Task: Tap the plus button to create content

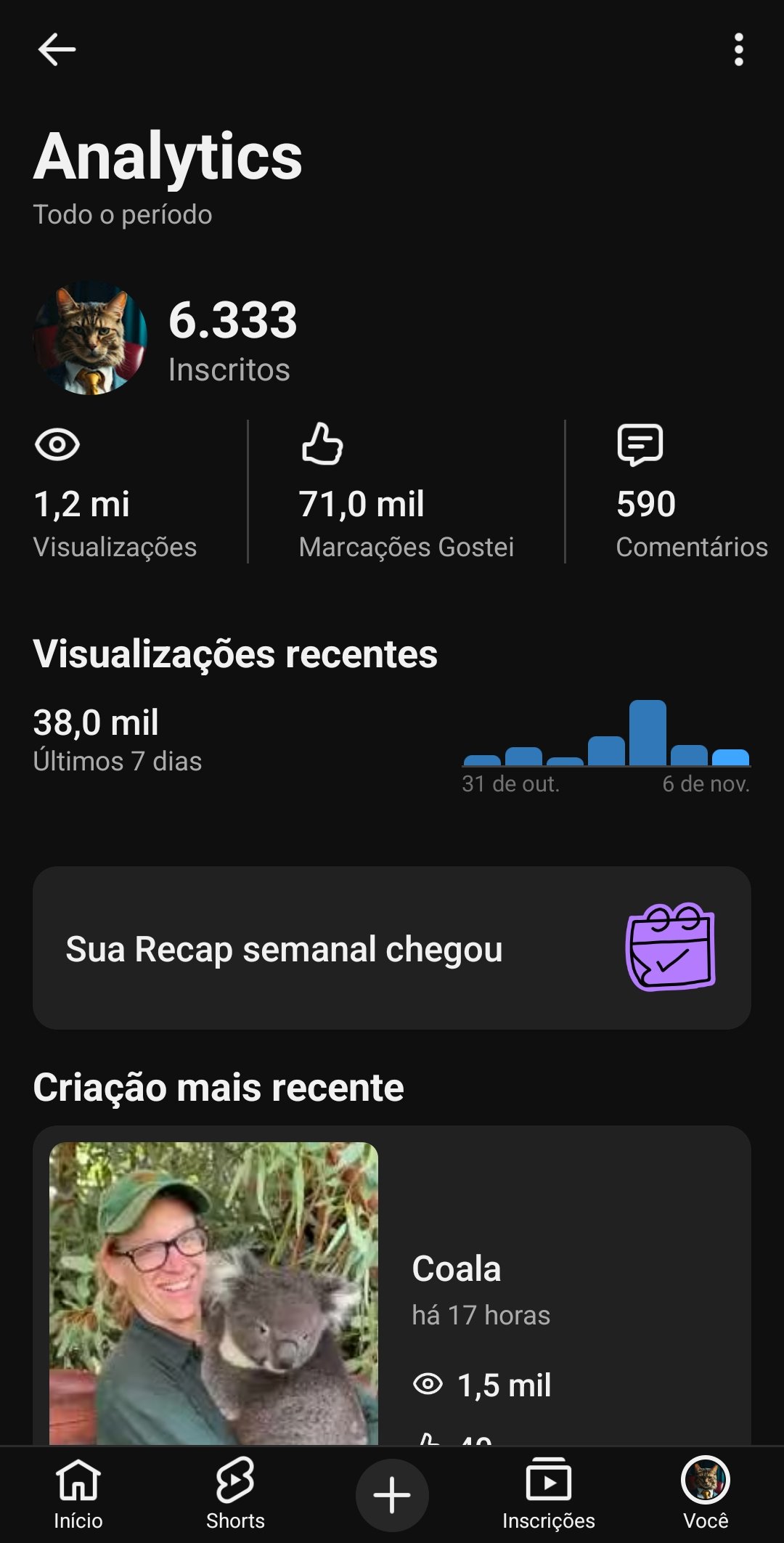Action: point(391,1494)
